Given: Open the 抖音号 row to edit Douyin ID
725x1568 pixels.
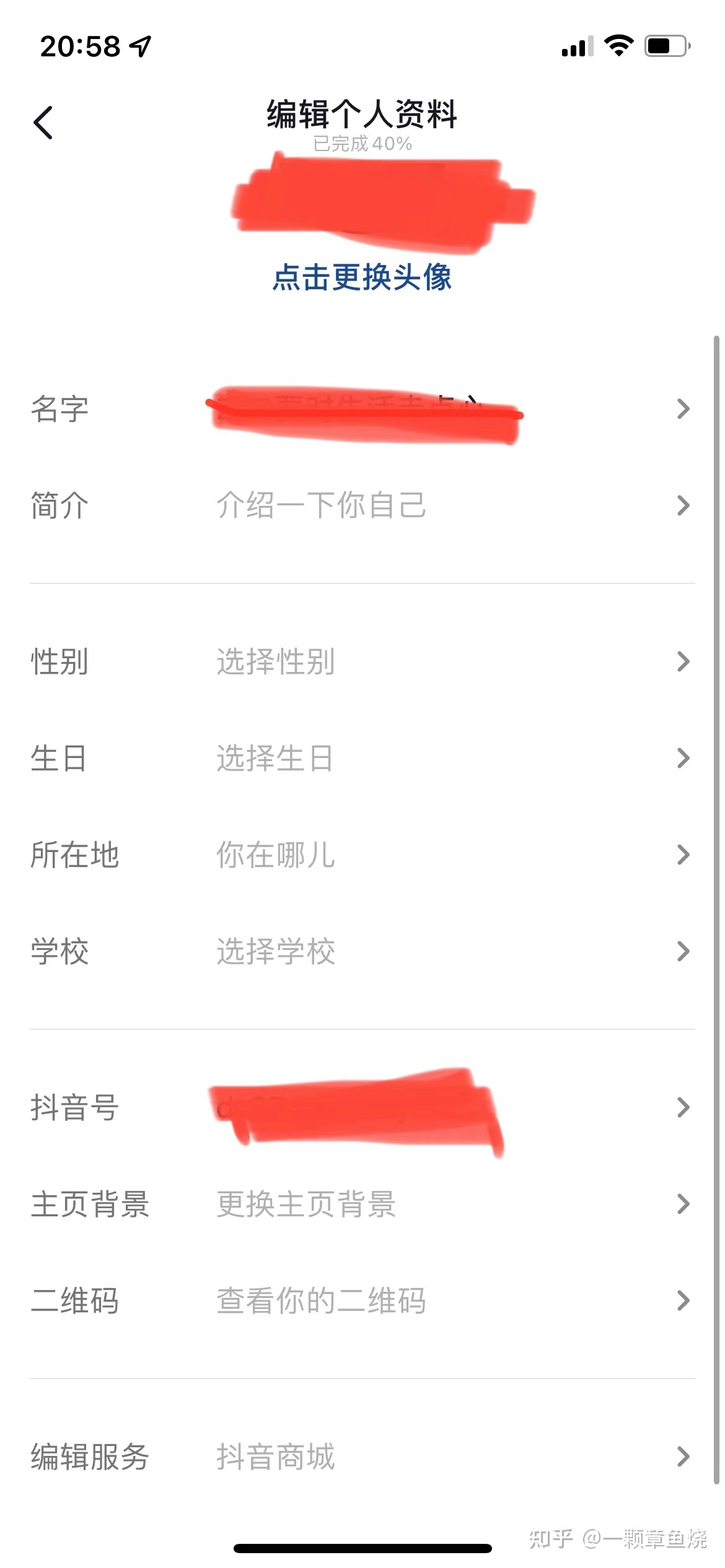Looking at the screenshot, I should click(x=362, y=1108).
